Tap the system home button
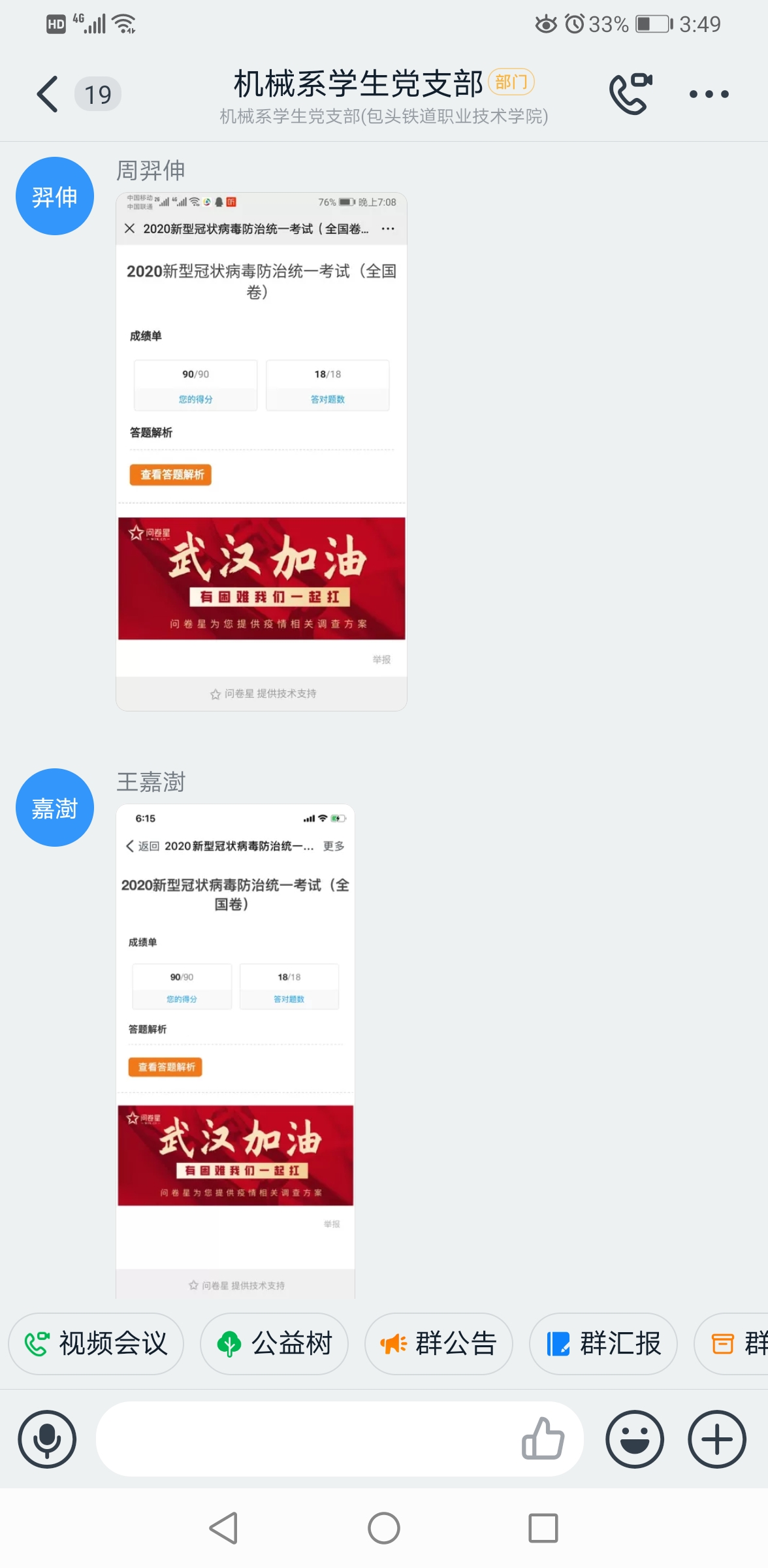 tap(384, 1528)
